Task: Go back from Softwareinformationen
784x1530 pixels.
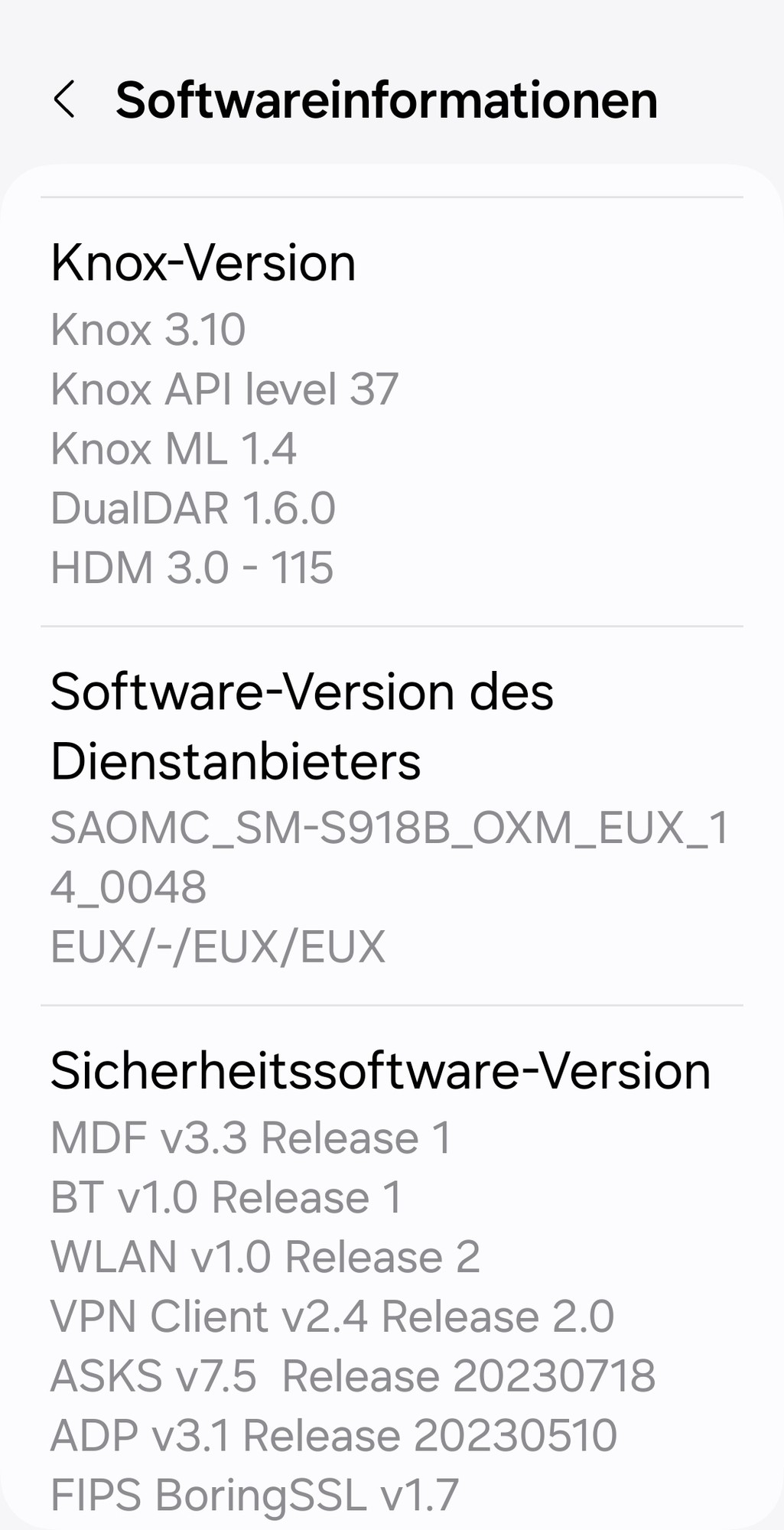Action: pyautogui.click(x=64, y=100)
